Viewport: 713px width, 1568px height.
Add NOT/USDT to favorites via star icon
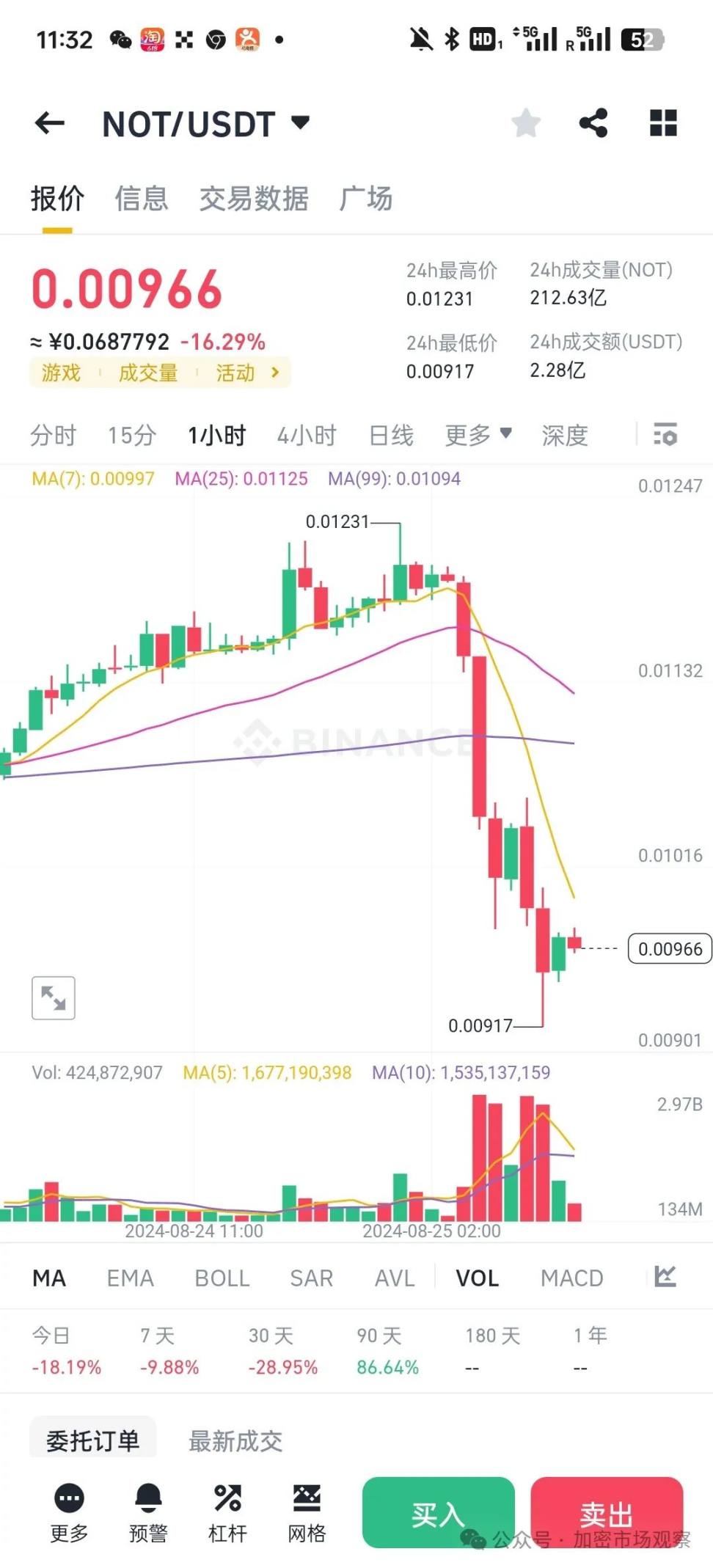click(527, 122)
